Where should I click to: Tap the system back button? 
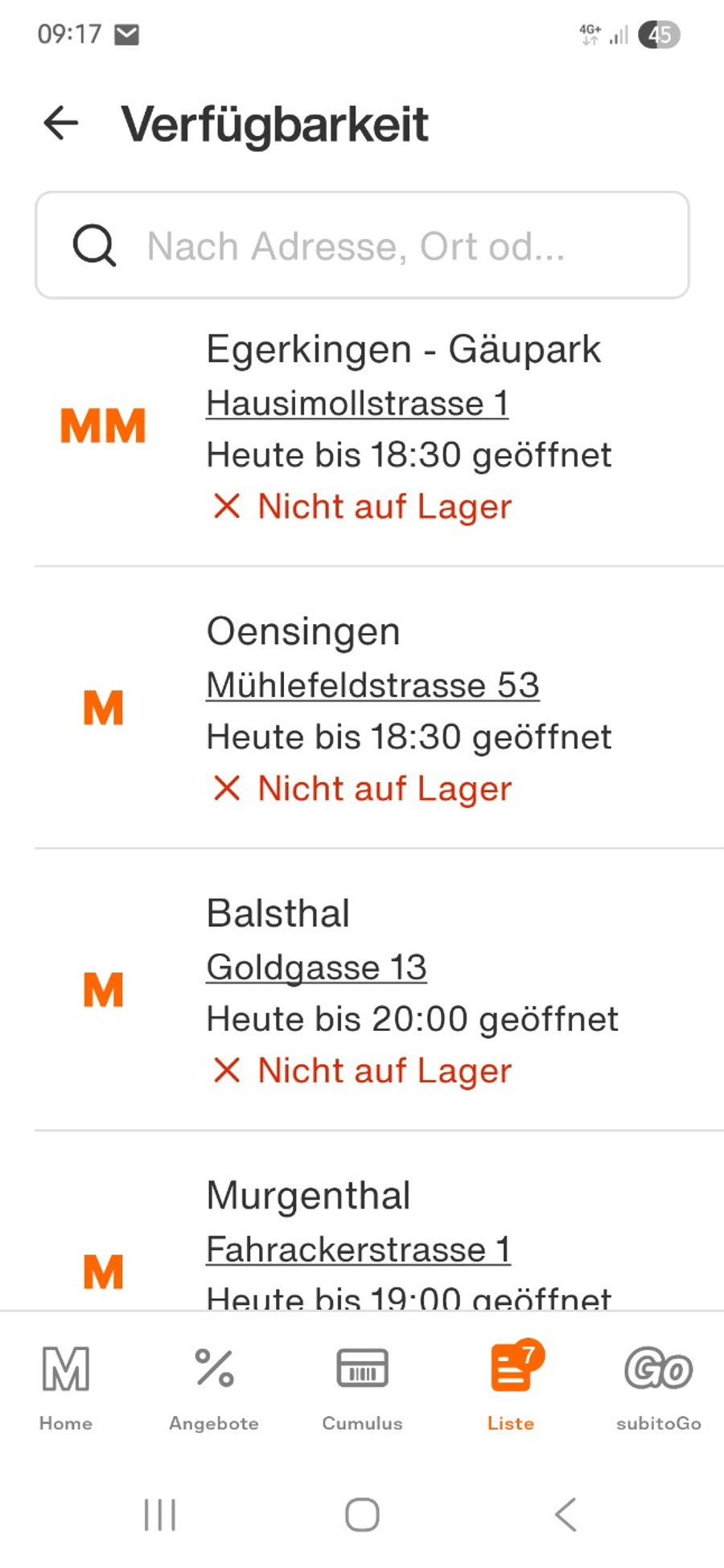click(x=566, y=1515)
